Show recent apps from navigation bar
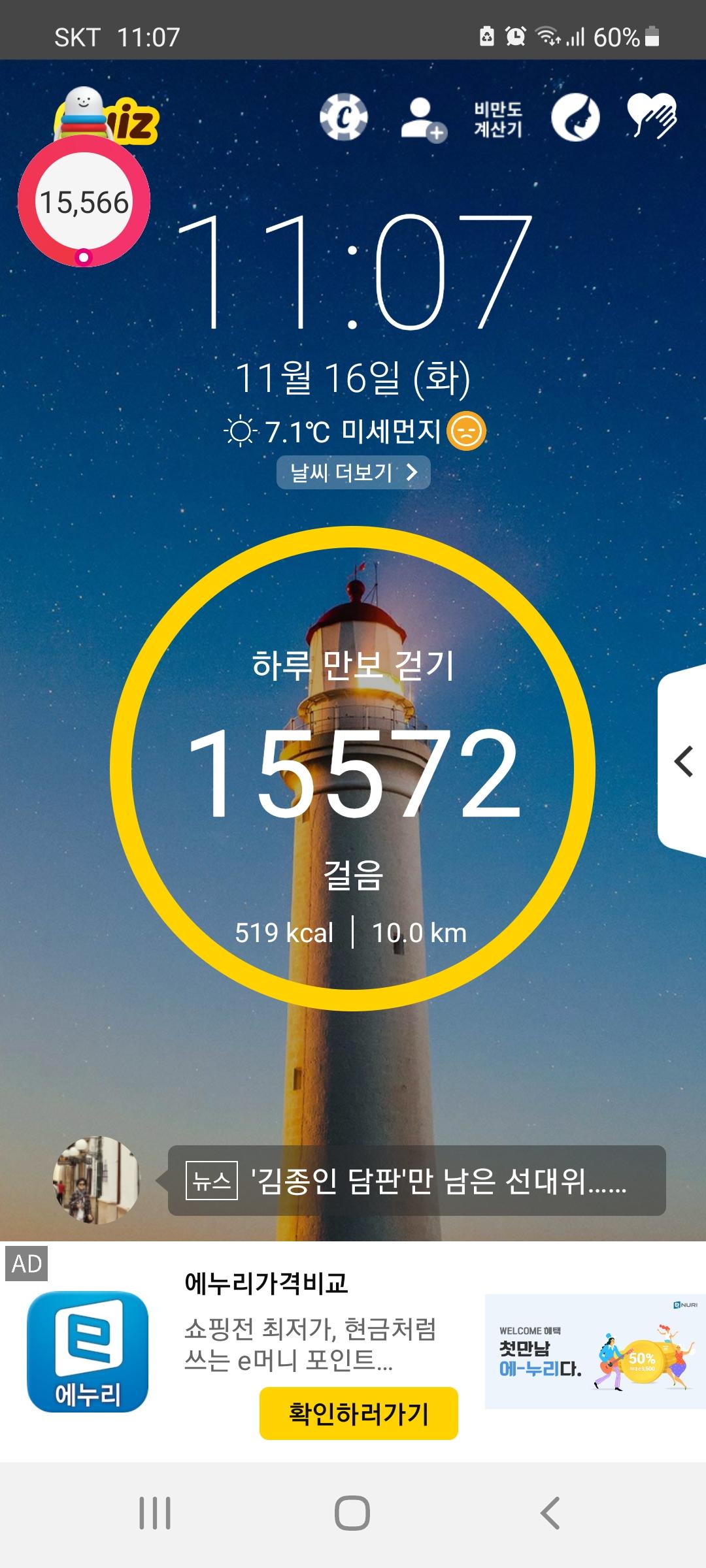The image size is (706, 1568). click(x=155, y=1513)
